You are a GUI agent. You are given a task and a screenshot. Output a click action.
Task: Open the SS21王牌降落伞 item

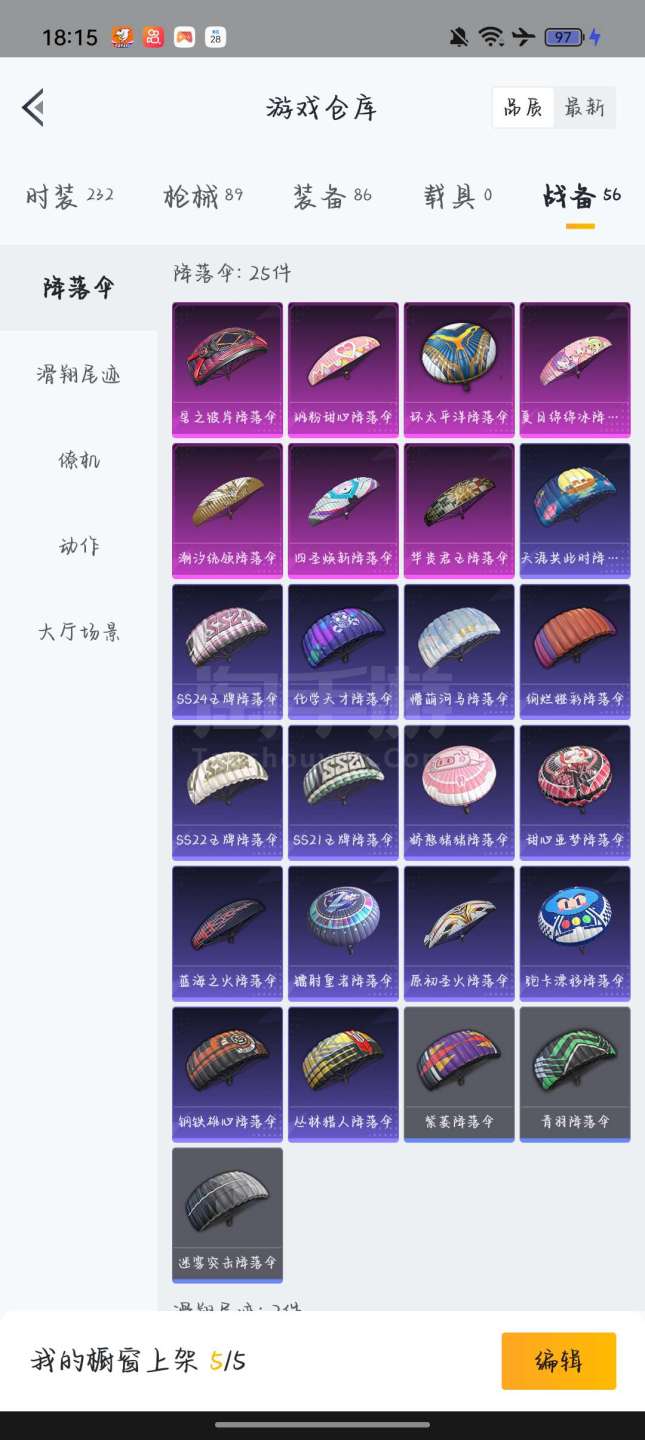tap(343, 792)
